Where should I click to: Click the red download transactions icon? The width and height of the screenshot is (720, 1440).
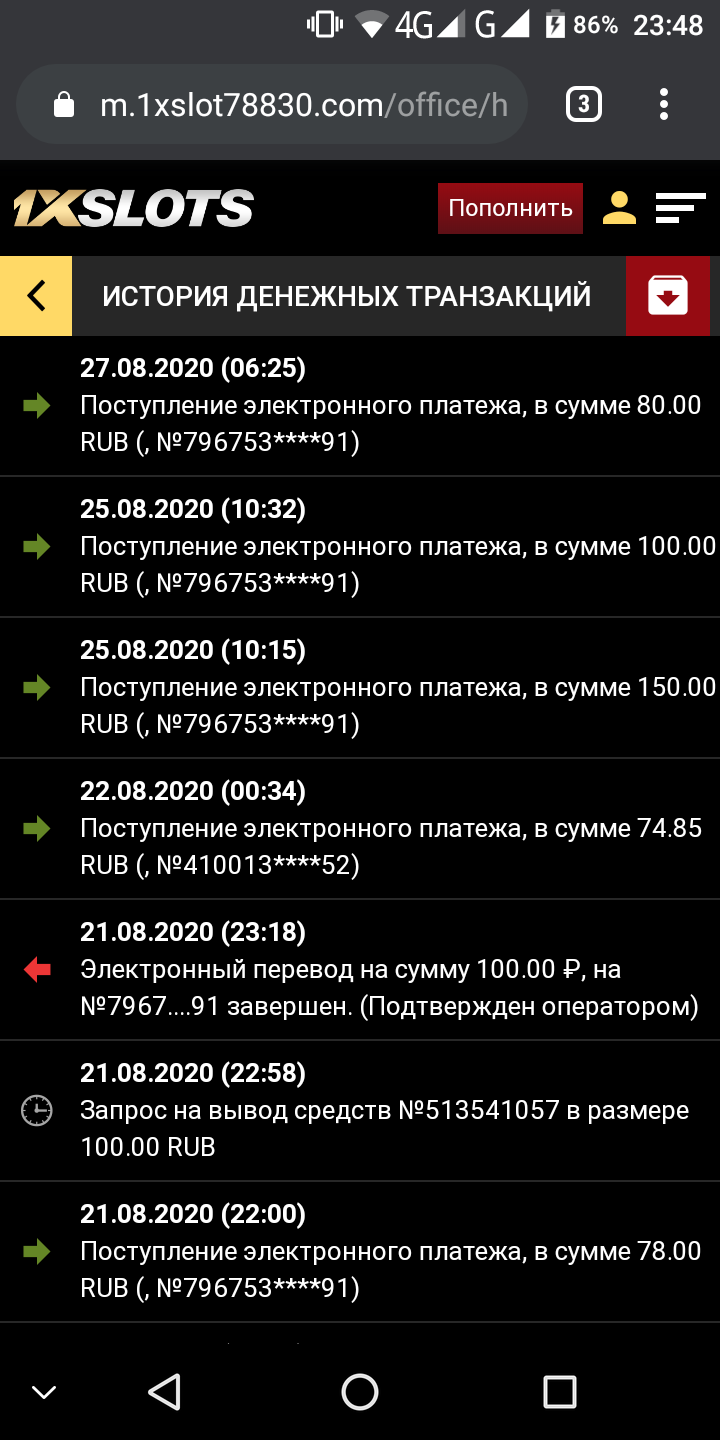668,296
